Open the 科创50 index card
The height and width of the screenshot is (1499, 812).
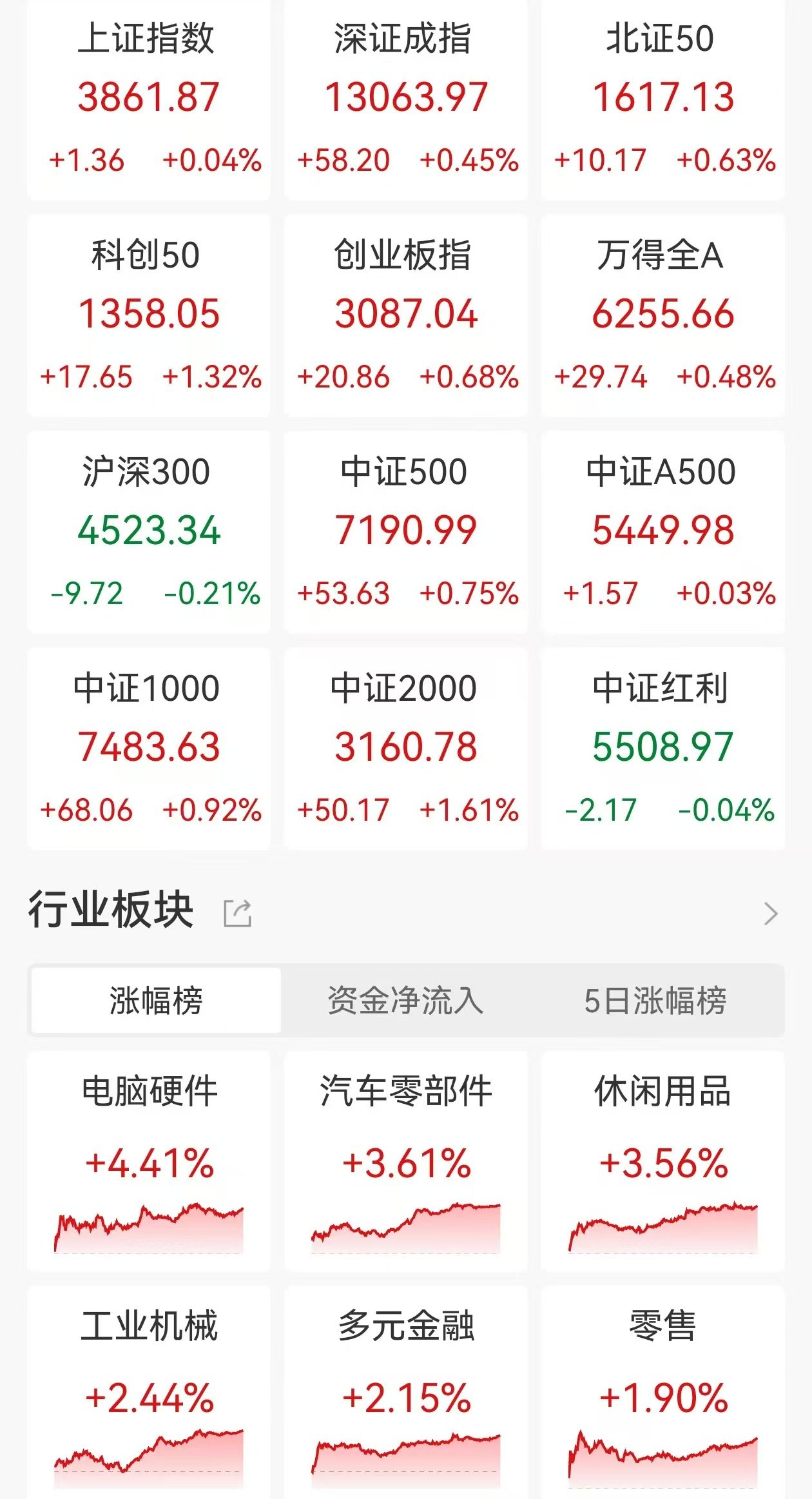(x=149, y=315)
